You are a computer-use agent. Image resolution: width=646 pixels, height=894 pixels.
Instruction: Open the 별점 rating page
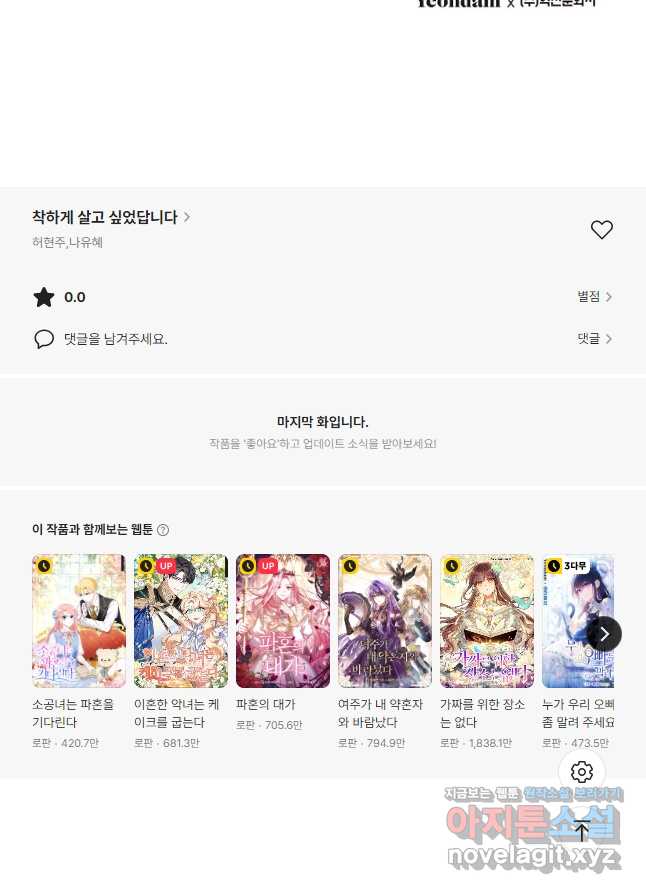pyautogui.click(x=594, y=297)
